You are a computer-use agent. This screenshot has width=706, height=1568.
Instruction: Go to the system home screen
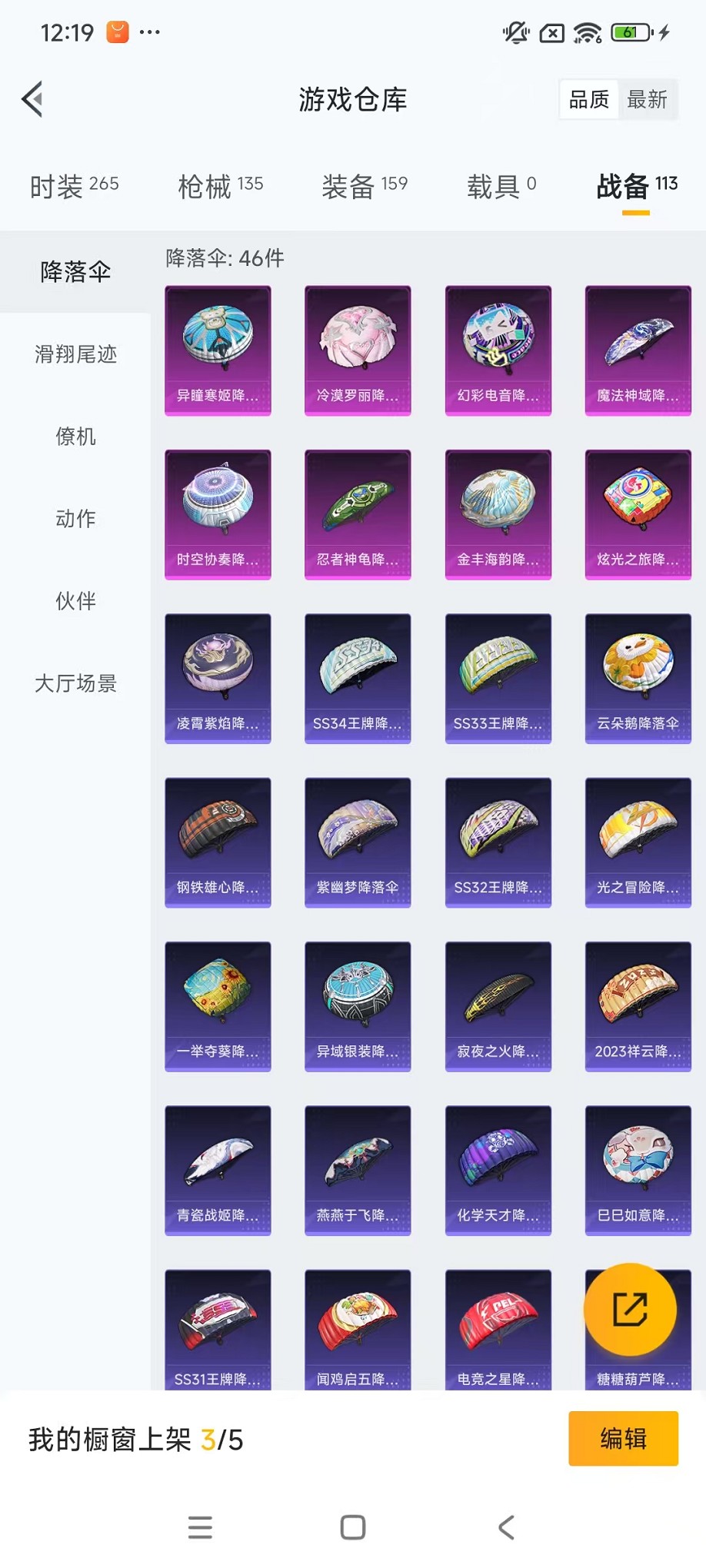353,1527
